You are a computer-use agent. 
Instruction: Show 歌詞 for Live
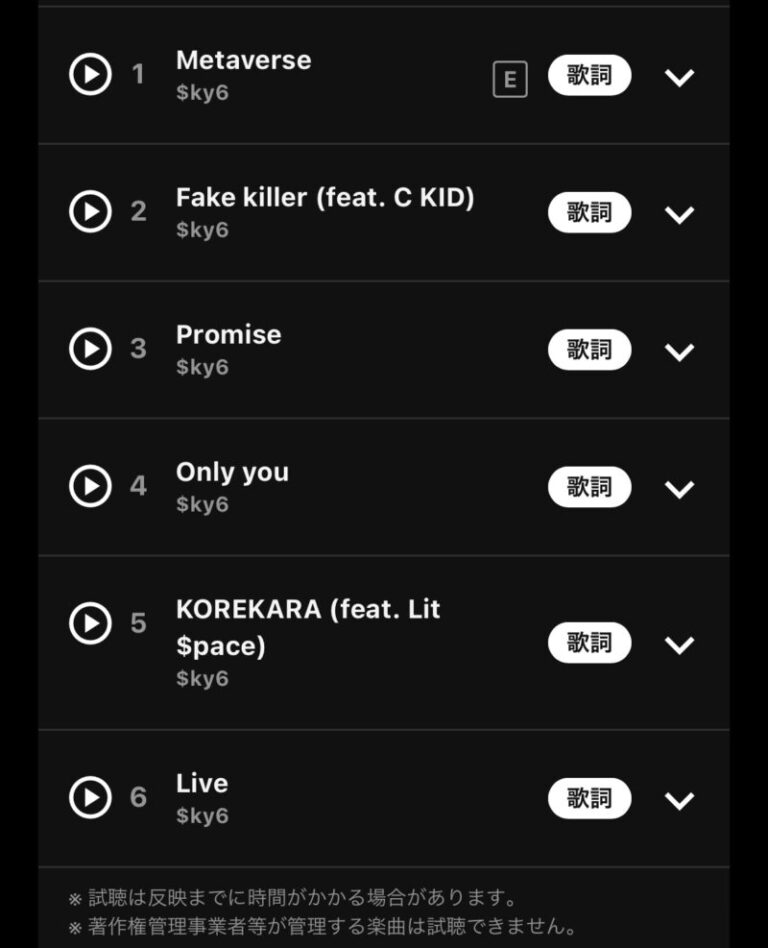(589, 799)
